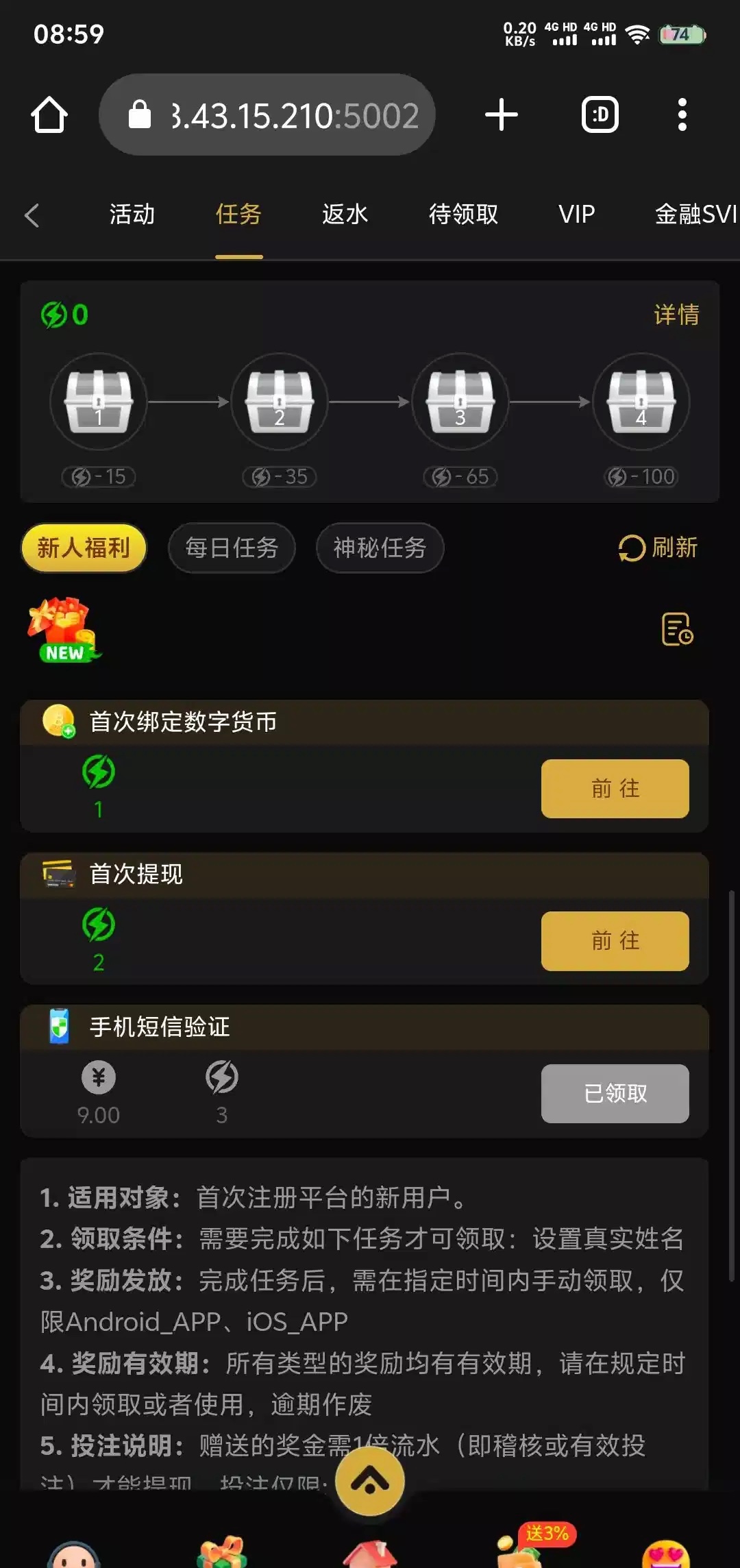Open a new browser tab
This screenshot has height=1568, width=740.
tap(501, 115)
